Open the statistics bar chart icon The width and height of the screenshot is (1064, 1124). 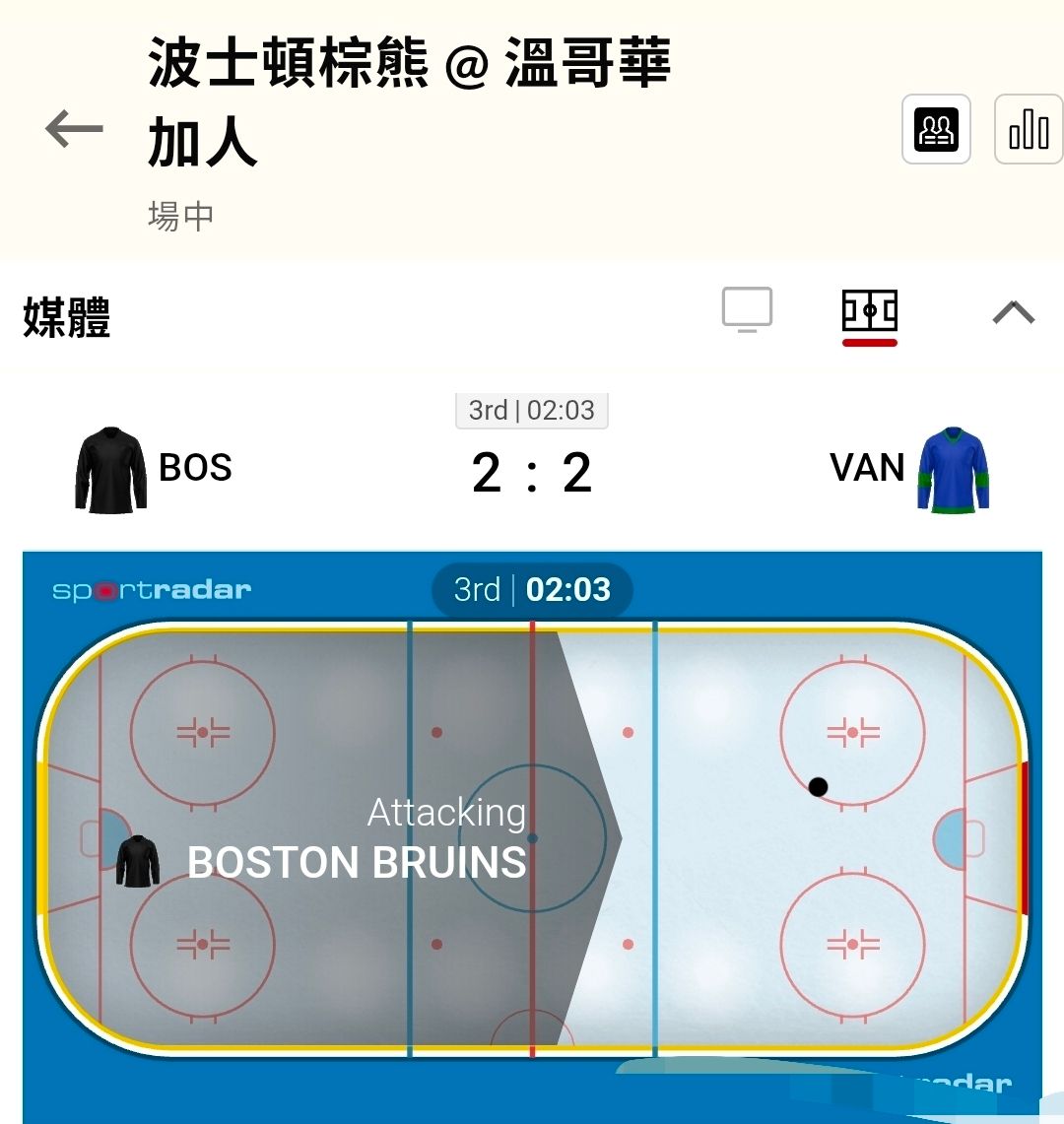[x=1029, y=129]
